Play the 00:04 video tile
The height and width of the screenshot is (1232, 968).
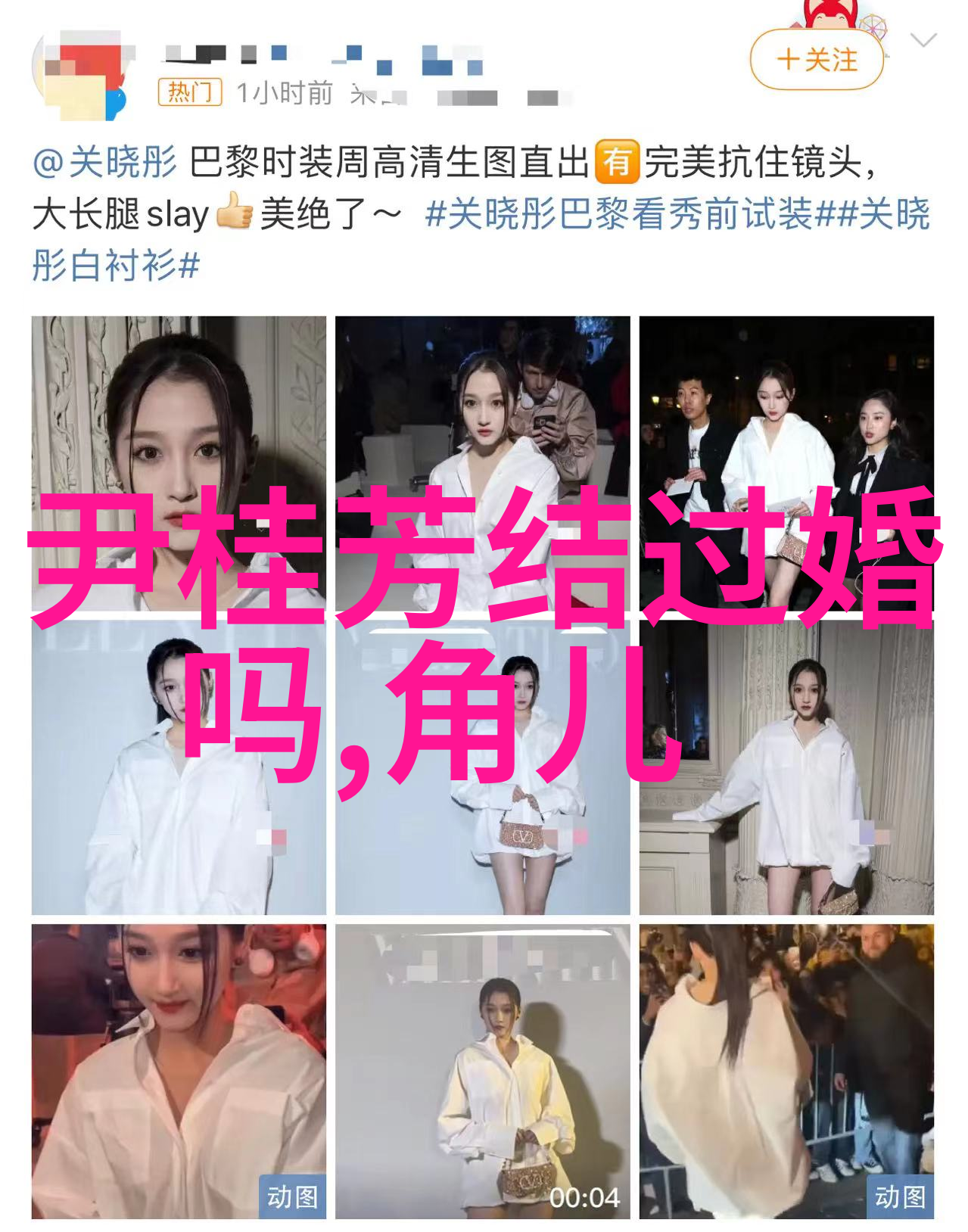(x=482, y=1070)
